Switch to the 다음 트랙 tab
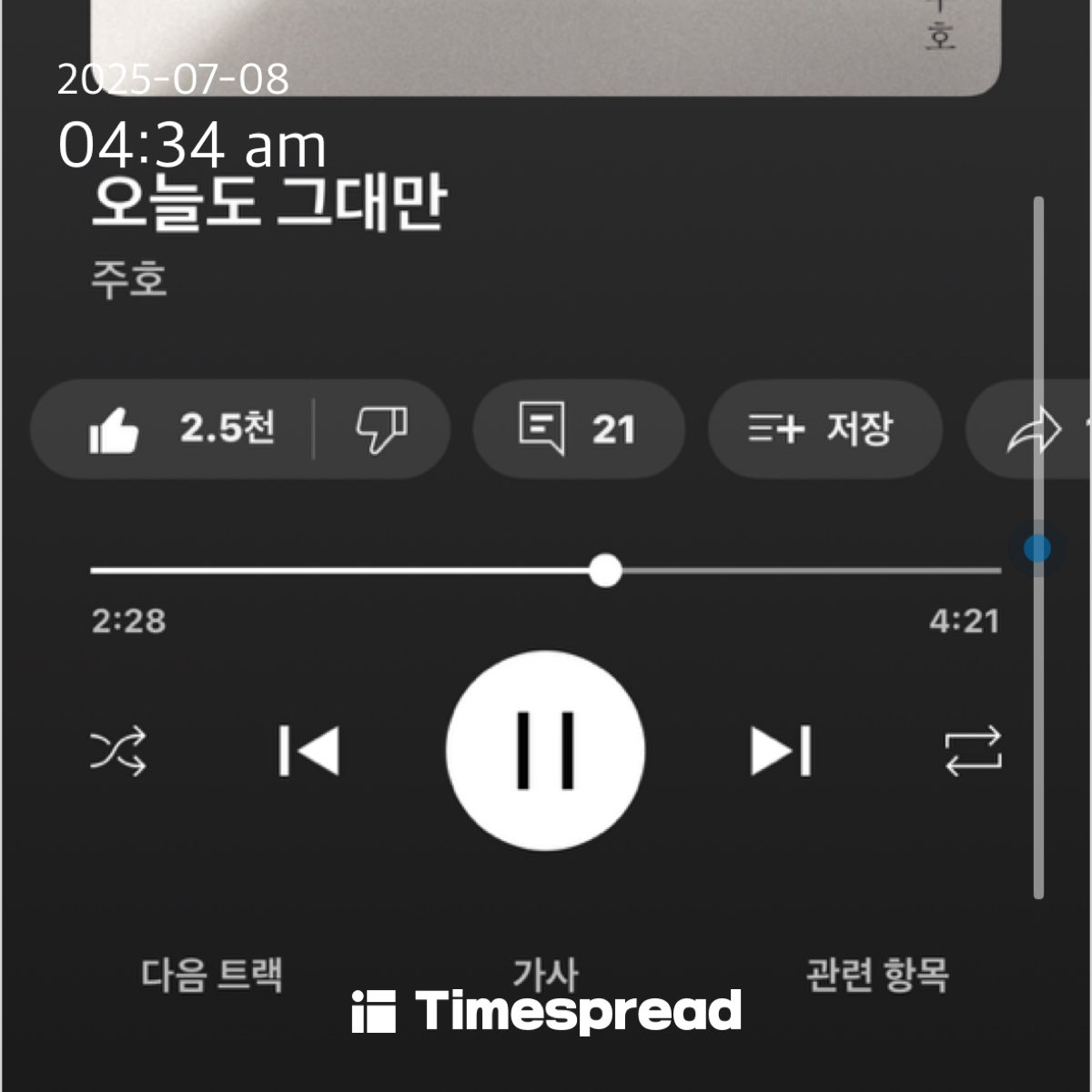 [212, 975]
